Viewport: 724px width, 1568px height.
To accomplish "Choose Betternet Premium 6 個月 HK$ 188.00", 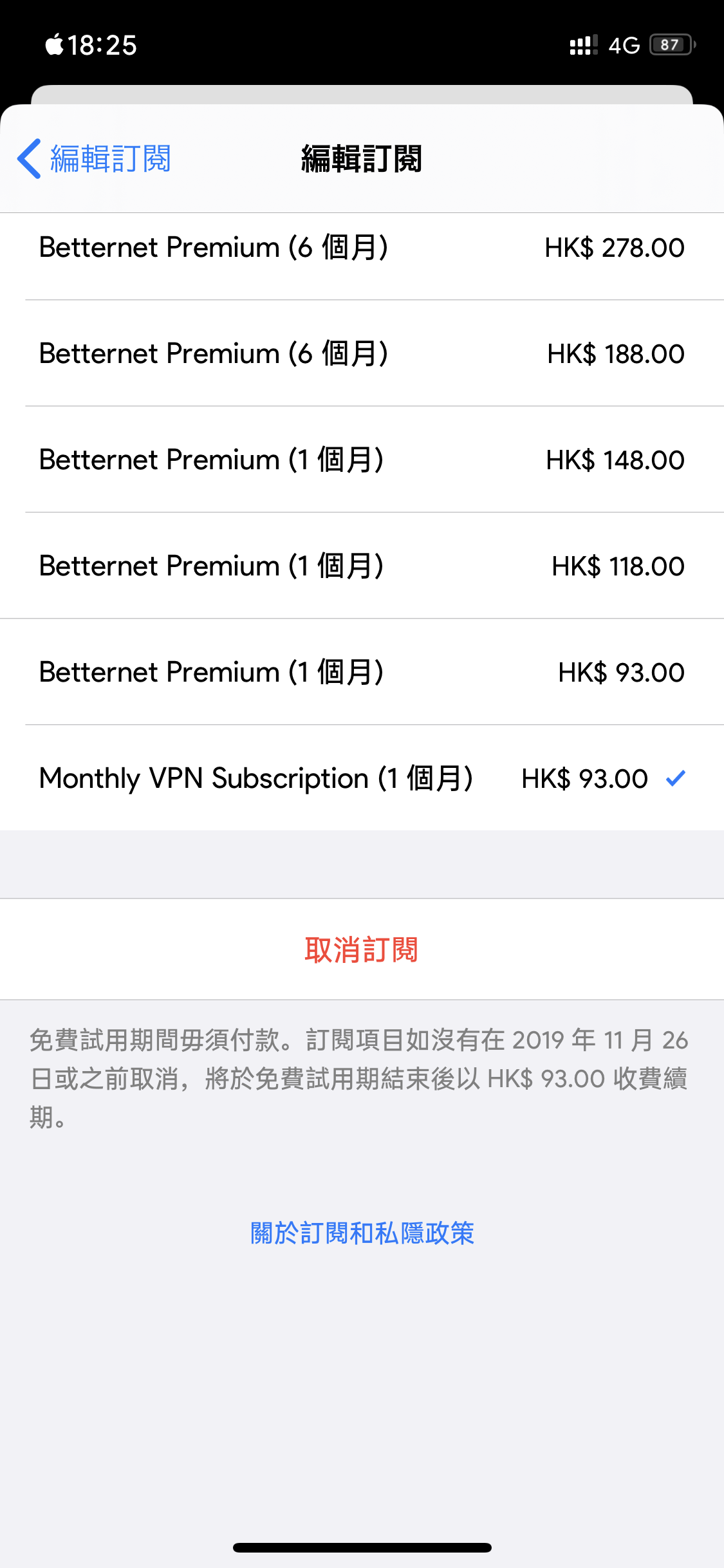I will pos(362,353).
